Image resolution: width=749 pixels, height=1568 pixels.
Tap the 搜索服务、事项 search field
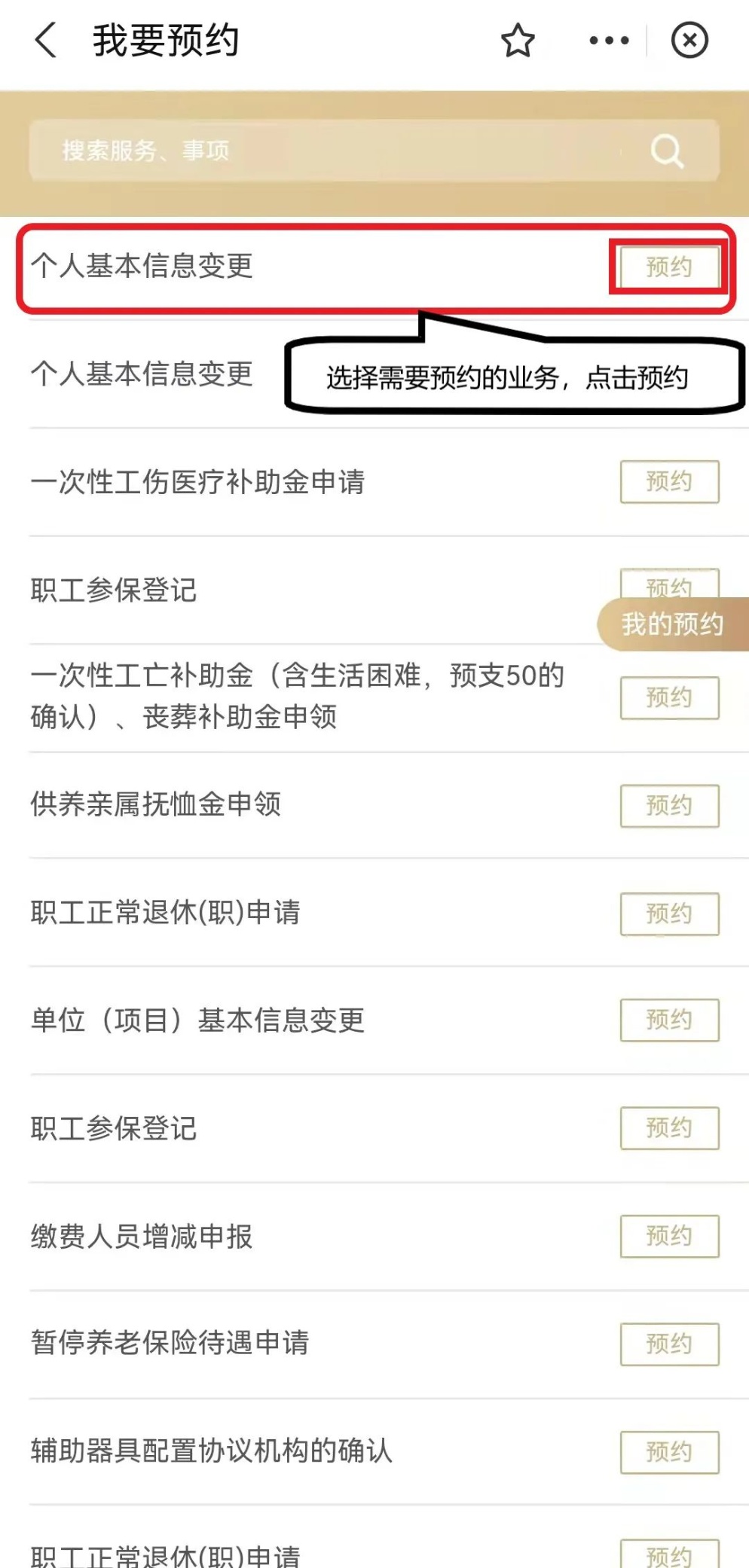(x=332, y=151)
